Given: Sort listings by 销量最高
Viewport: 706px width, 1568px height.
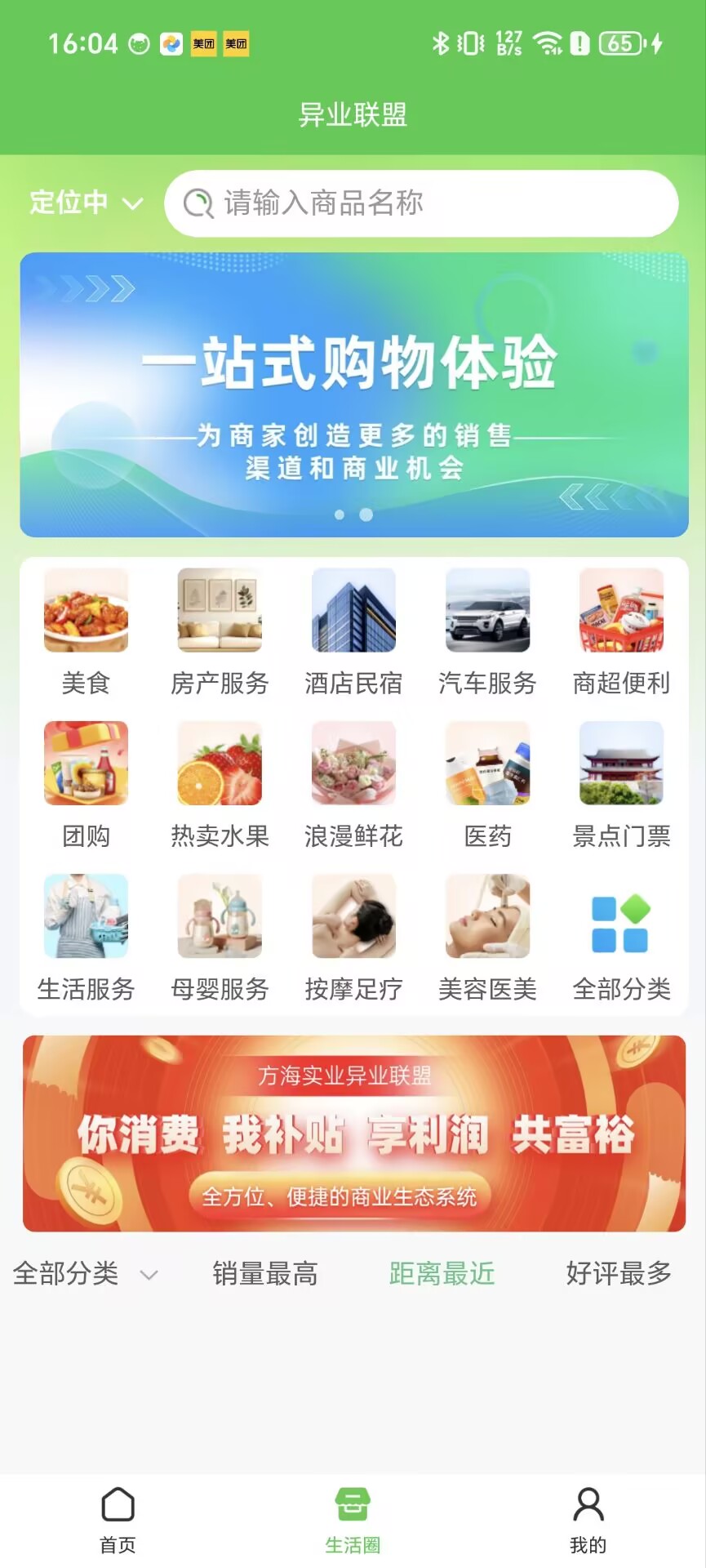Looking at the screenshot, I should coord(265,1272).
